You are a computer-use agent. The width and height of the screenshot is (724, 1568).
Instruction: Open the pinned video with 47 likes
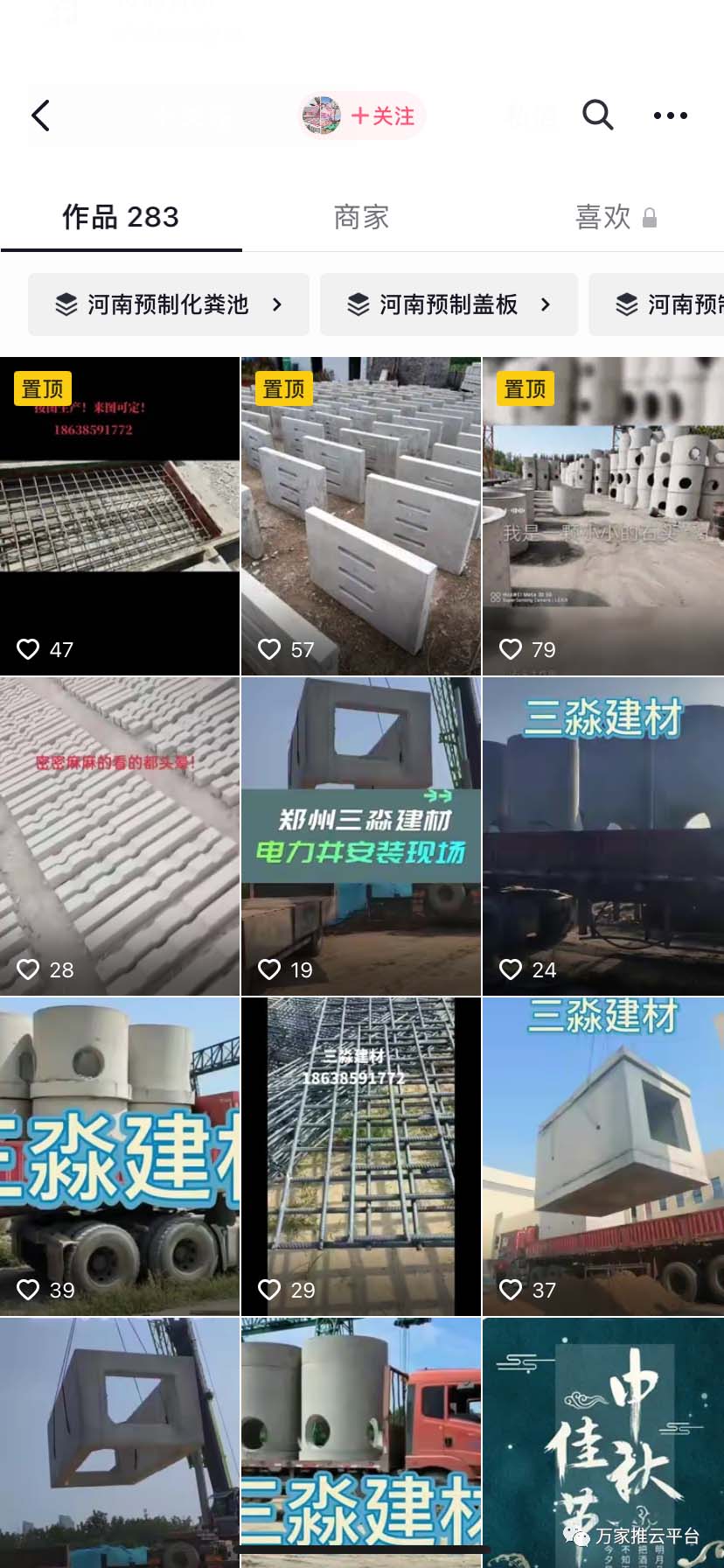(120, 516)
